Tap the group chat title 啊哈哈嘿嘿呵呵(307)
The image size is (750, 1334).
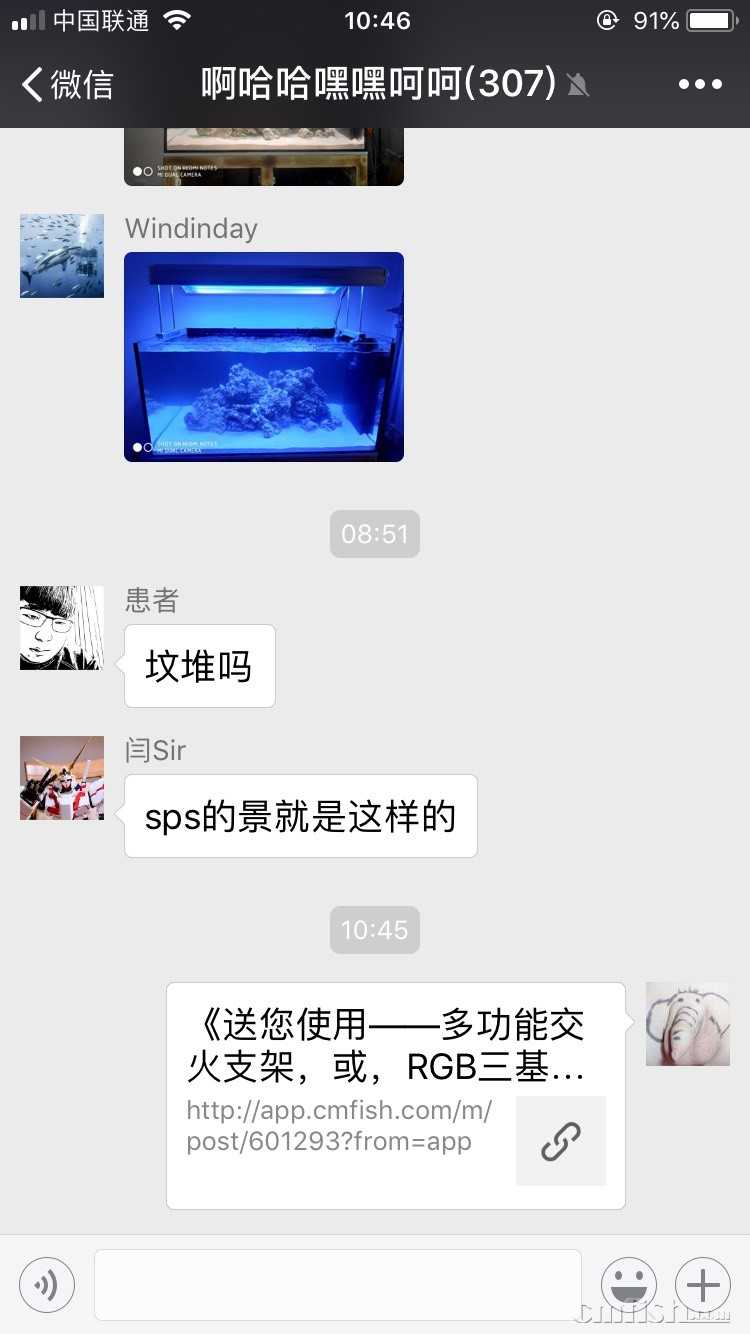pyautogui.click(x=375, y=86)
